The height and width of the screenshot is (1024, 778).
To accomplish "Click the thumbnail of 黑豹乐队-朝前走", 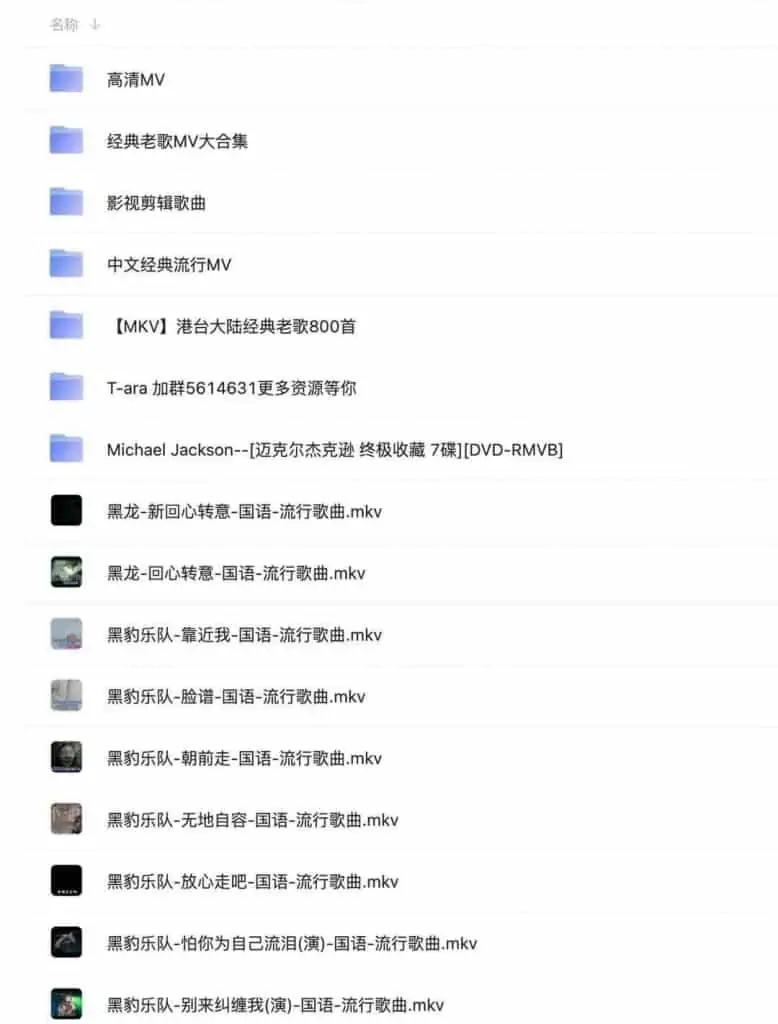I will tap(66, 758).
